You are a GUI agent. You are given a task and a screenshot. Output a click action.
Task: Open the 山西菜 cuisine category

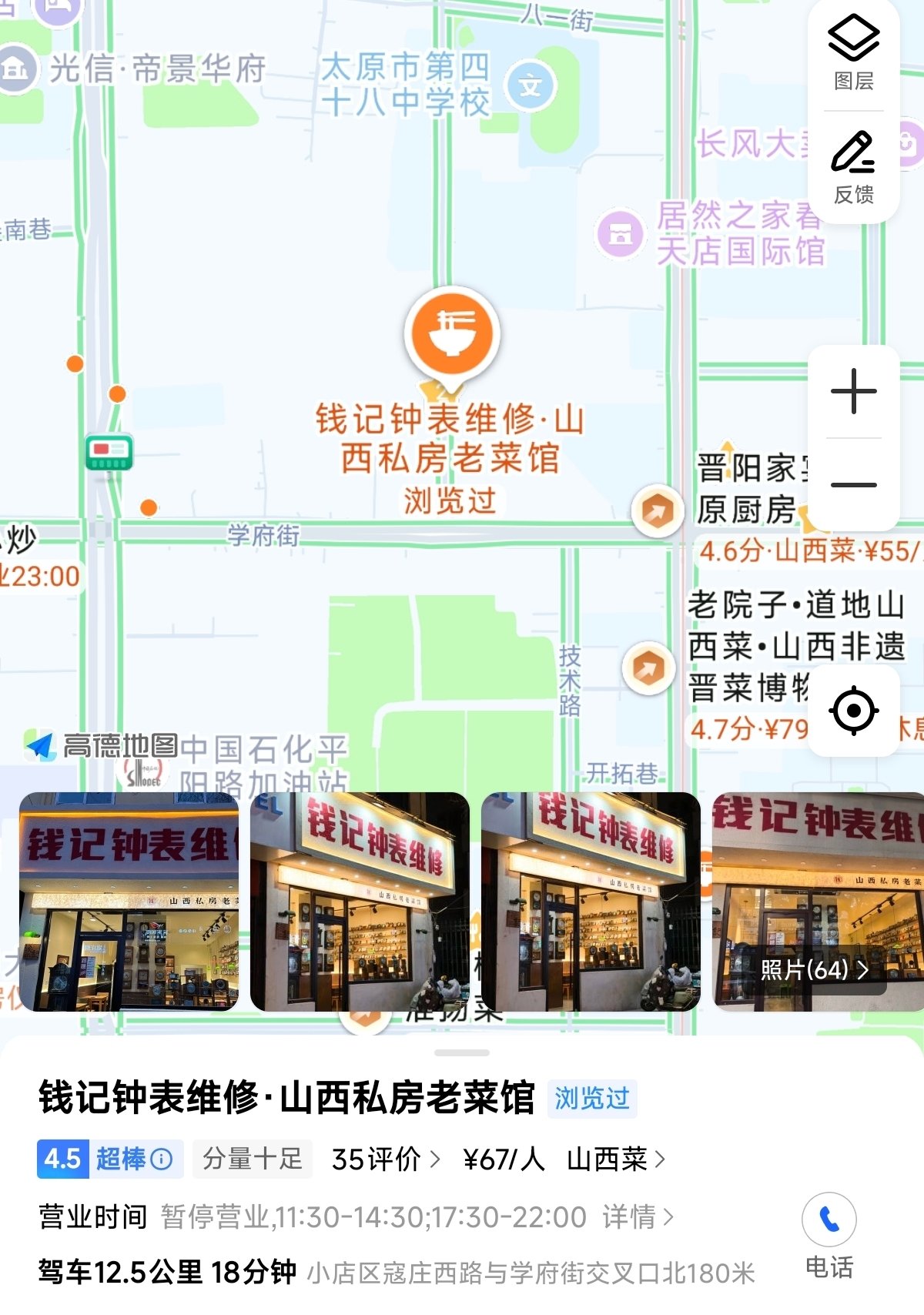click(614, 1159)
